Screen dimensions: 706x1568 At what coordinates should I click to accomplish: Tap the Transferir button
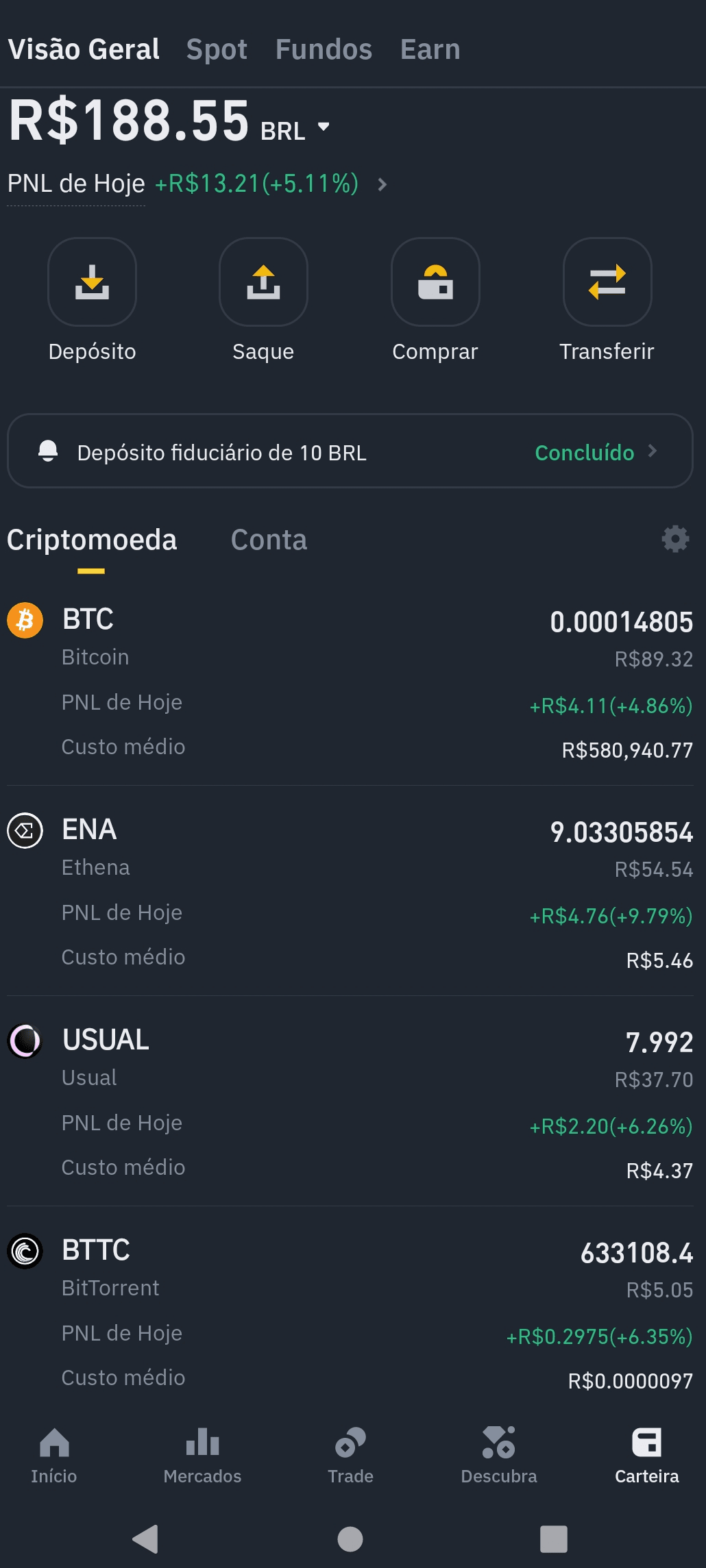(x=607, y=300)
